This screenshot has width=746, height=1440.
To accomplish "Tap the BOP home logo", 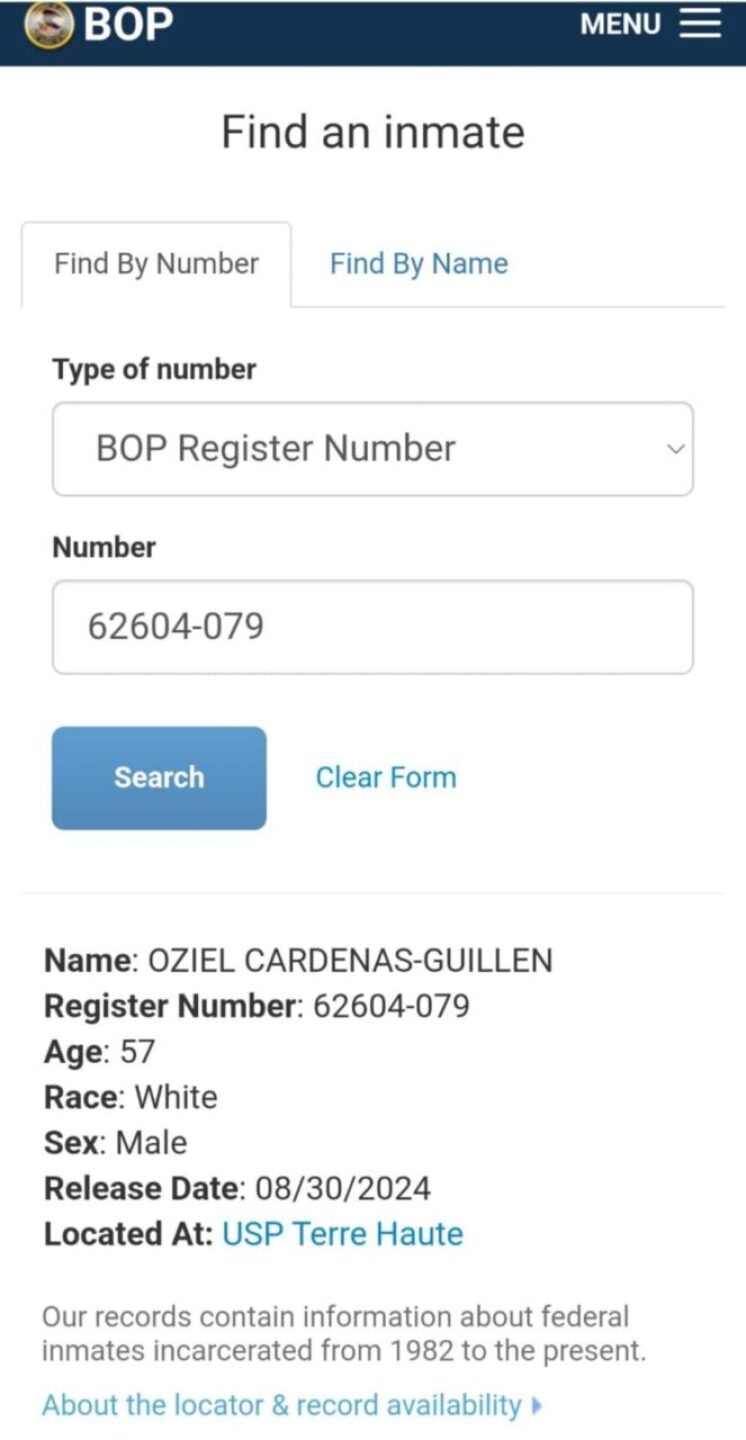I will click(x=98, y=23).
